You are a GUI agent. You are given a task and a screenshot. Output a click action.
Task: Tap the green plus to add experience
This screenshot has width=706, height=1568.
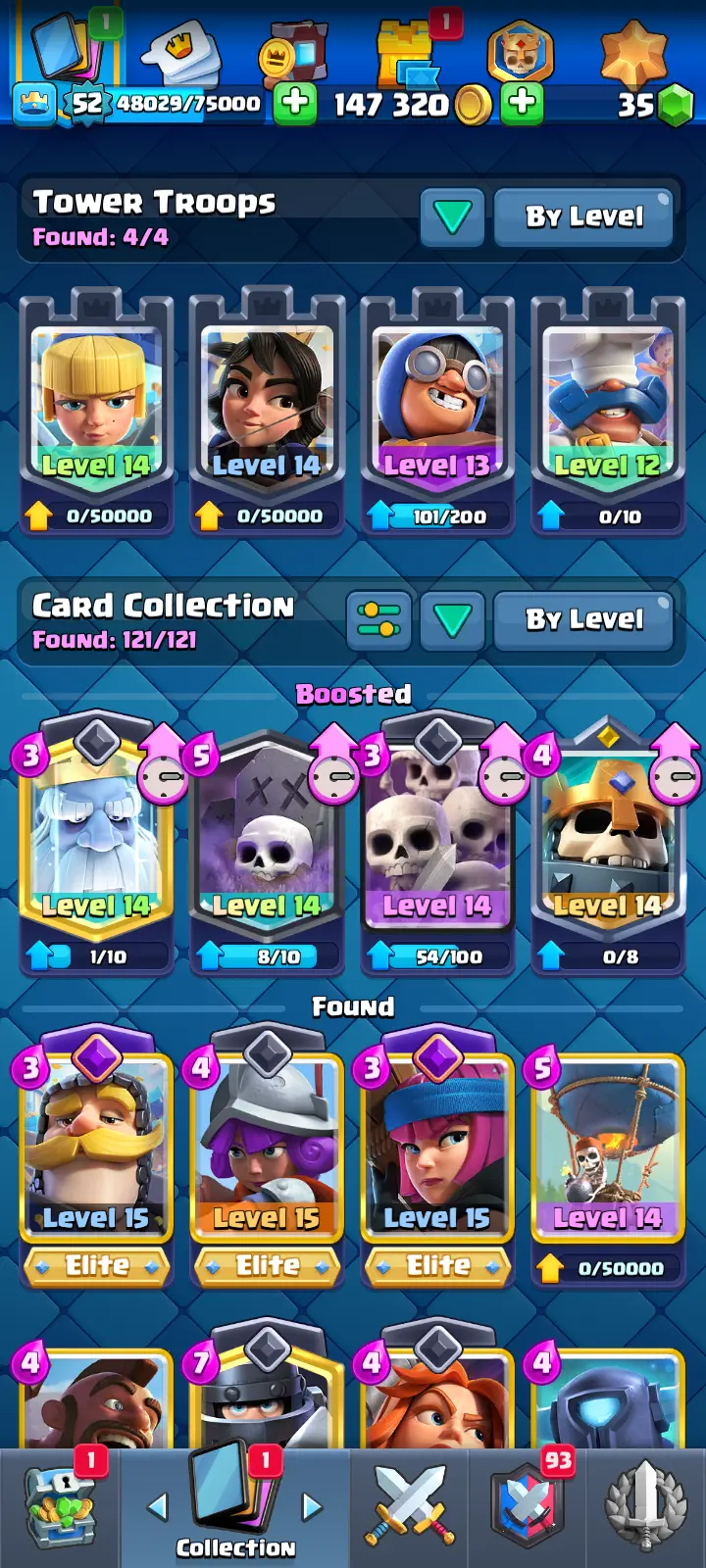pos(294,103)
